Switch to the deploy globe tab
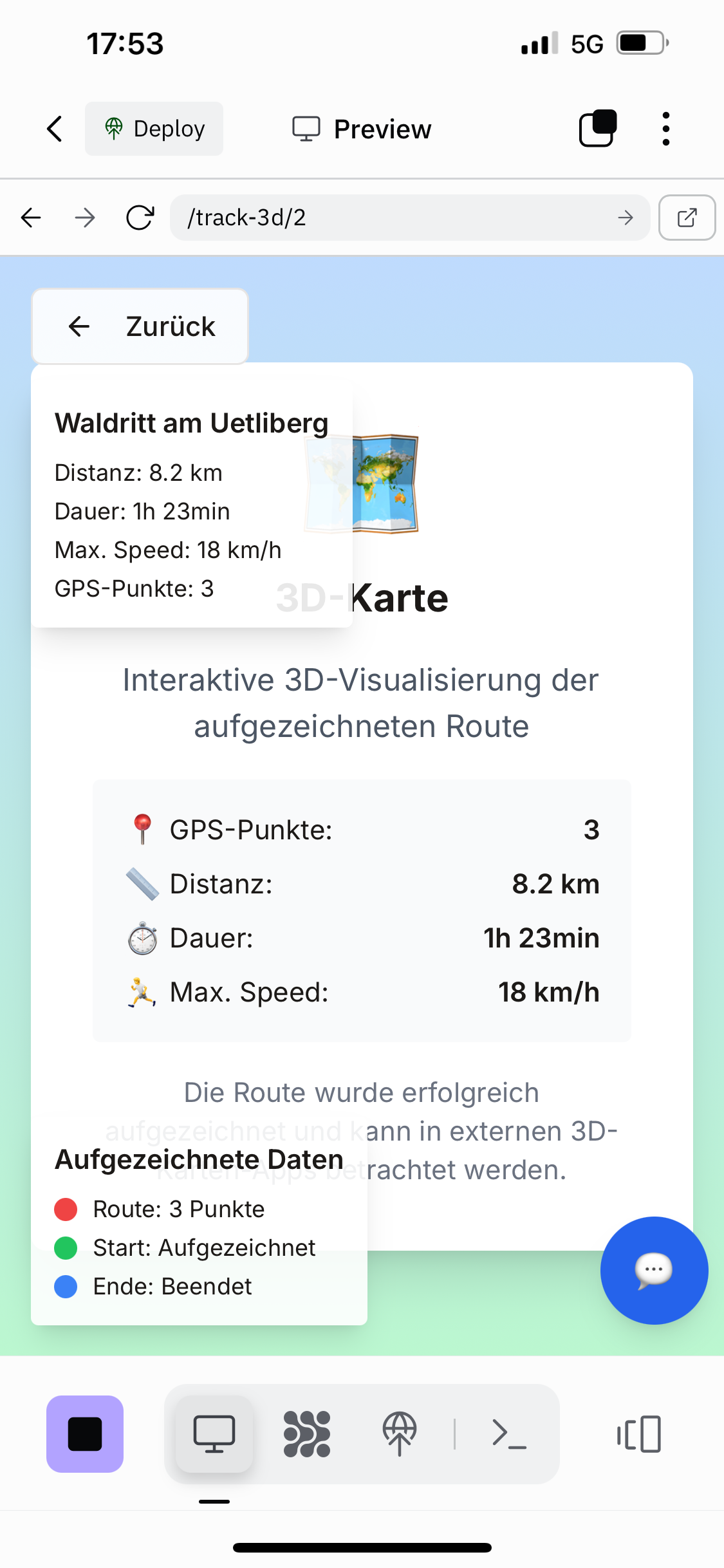Screen dimensions: 724x1568 400,1433
